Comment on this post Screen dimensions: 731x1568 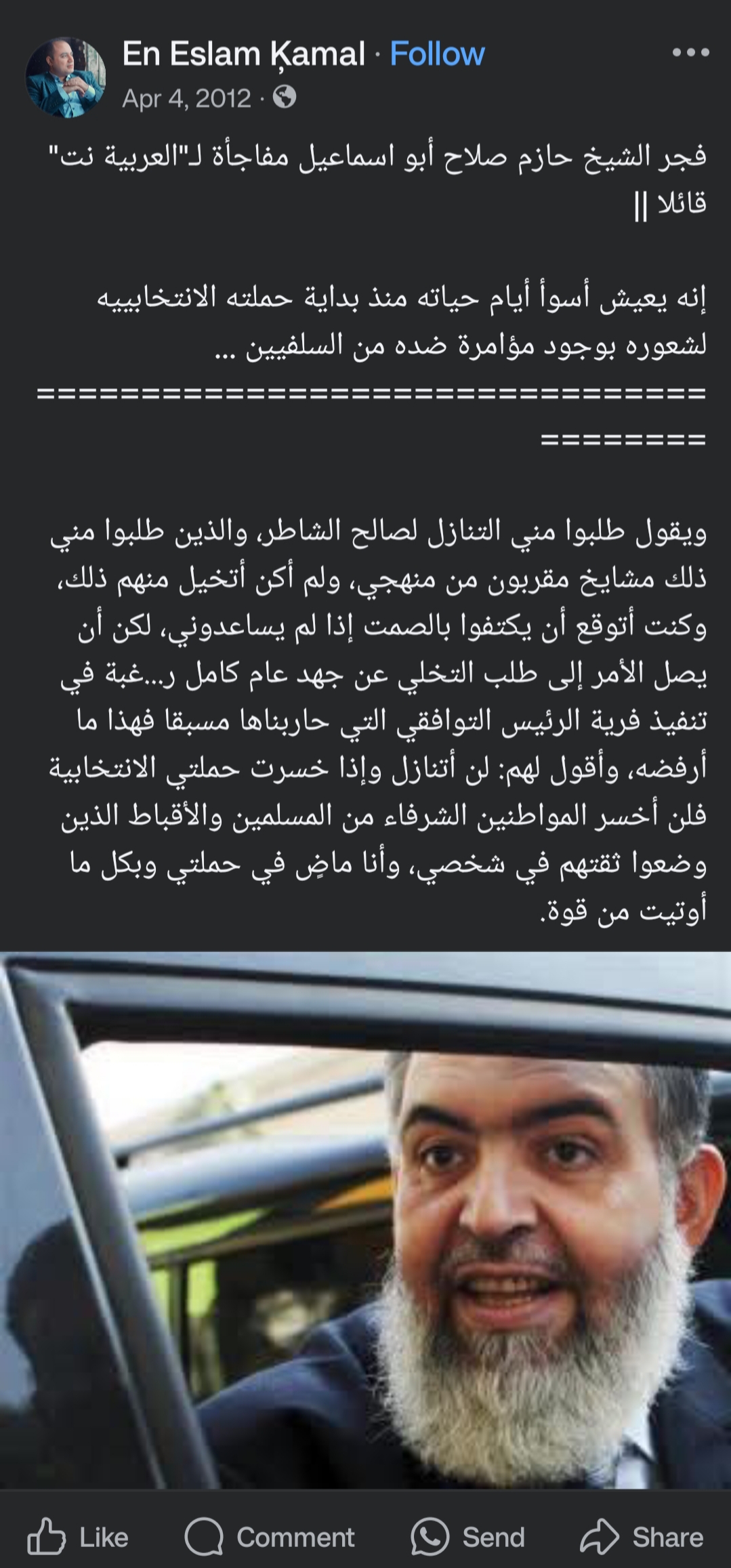tap(270, 1537)
